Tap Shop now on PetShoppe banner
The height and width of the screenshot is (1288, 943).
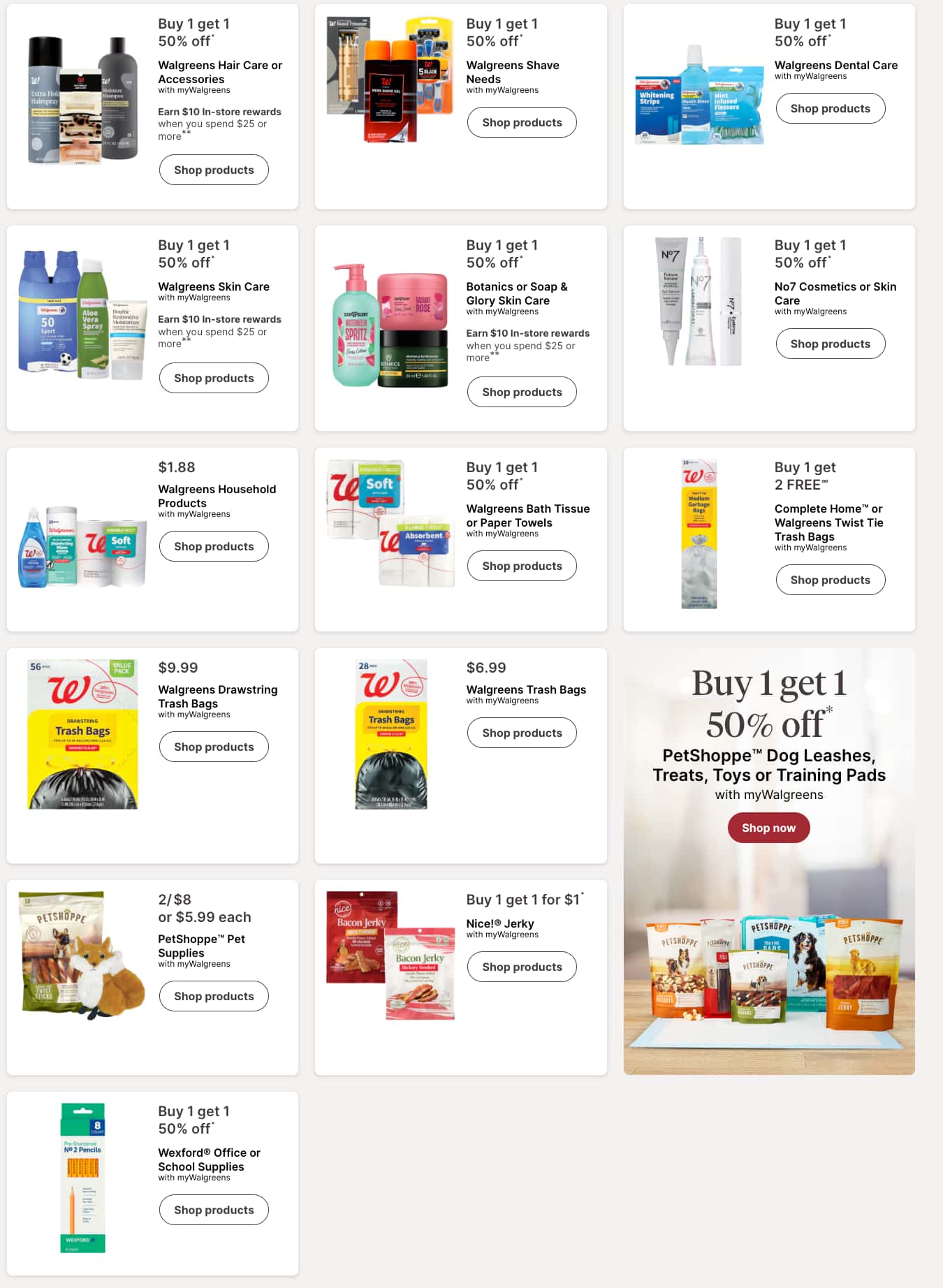(x=768, y=828)
